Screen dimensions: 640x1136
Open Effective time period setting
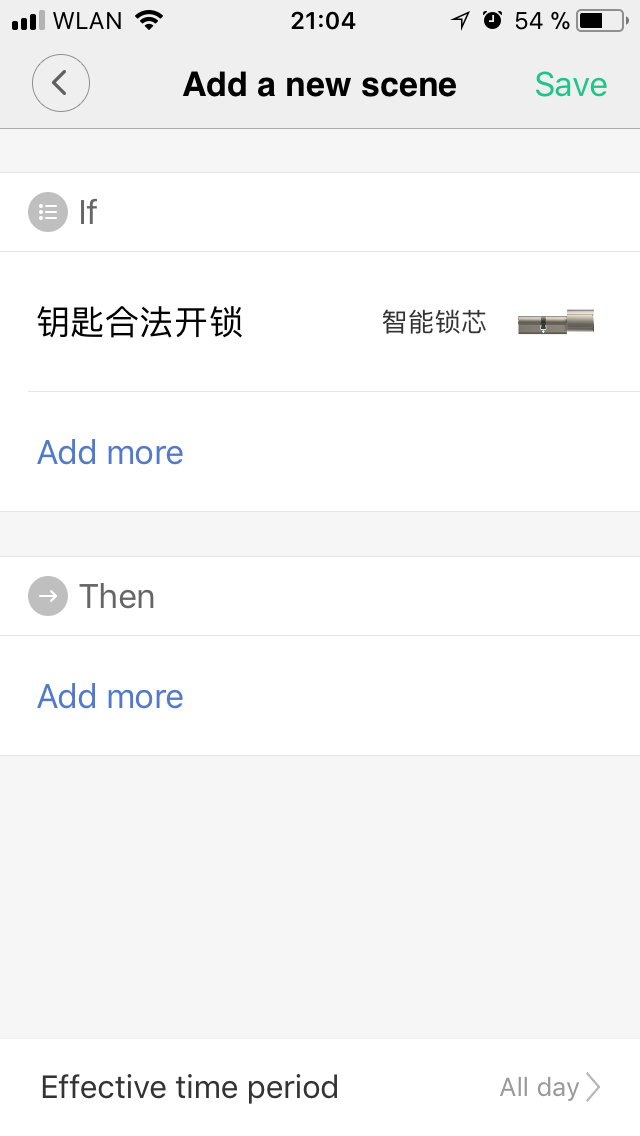(x=320, y=1087)
